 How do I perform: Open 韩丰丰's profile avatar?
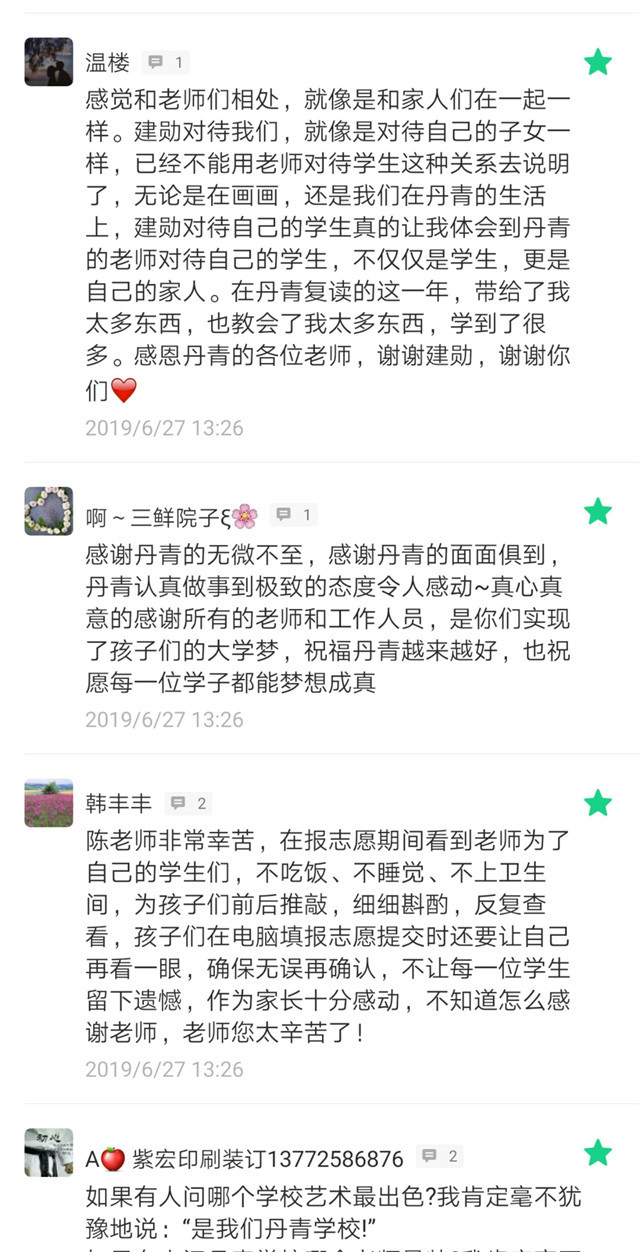click(x=49, y=802)
